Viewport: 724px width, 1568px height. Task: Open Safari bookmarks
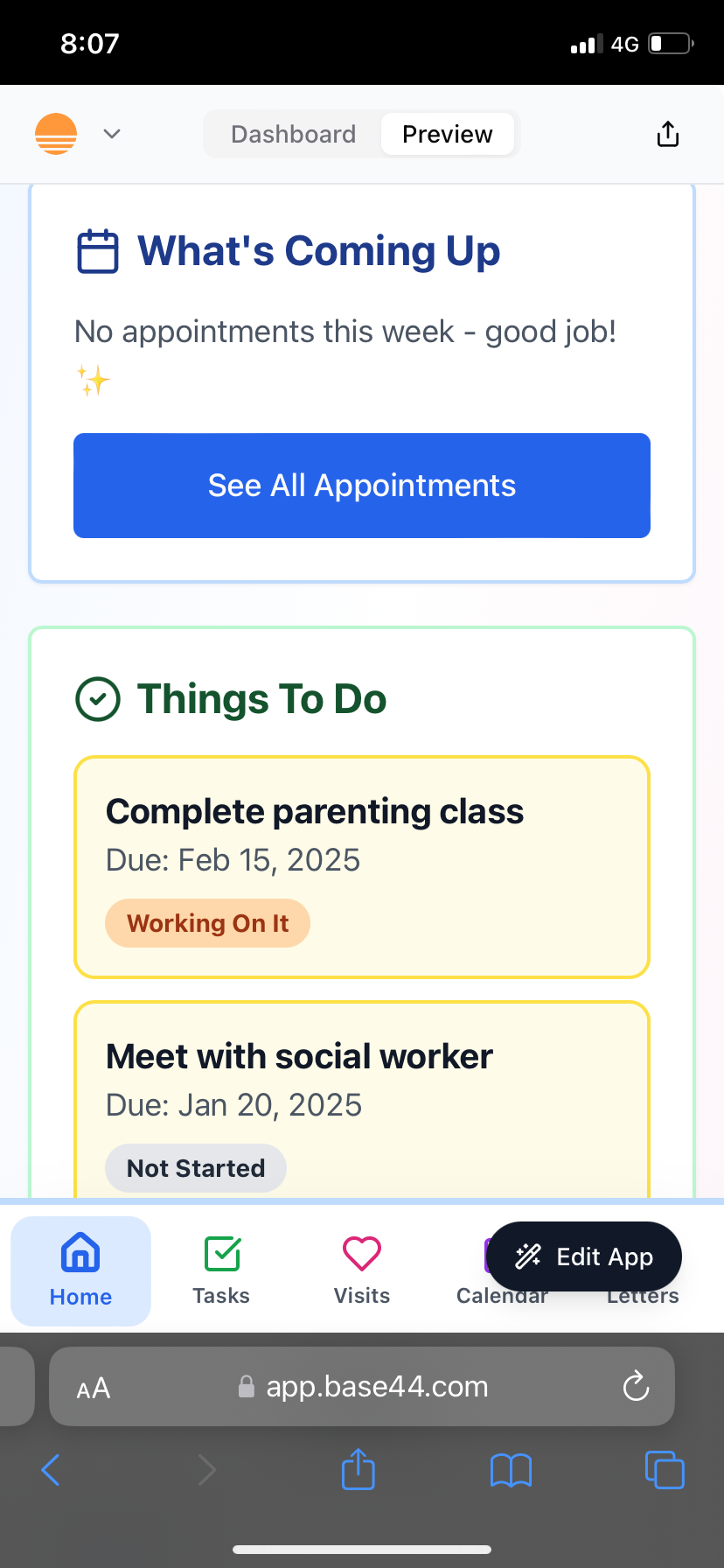[511, 1470]
